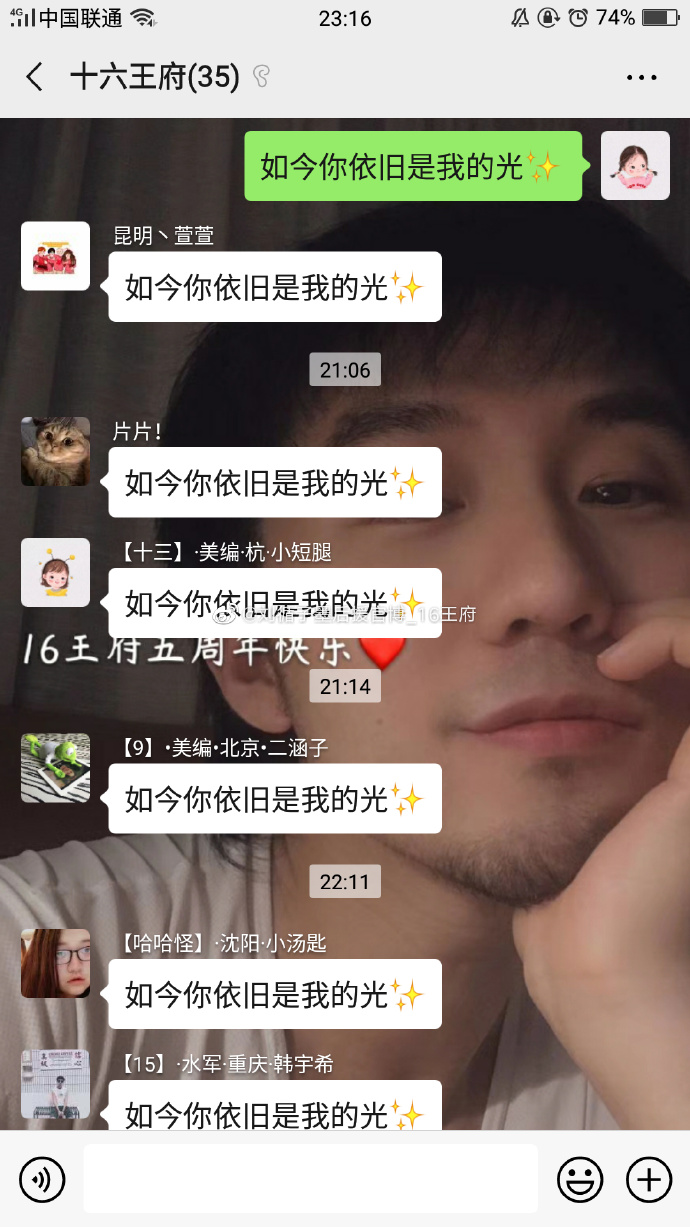Open the plus attachment menu
Image resolution: width=690 pixels, height=1227 pixels.
[x=648, y=1180]
